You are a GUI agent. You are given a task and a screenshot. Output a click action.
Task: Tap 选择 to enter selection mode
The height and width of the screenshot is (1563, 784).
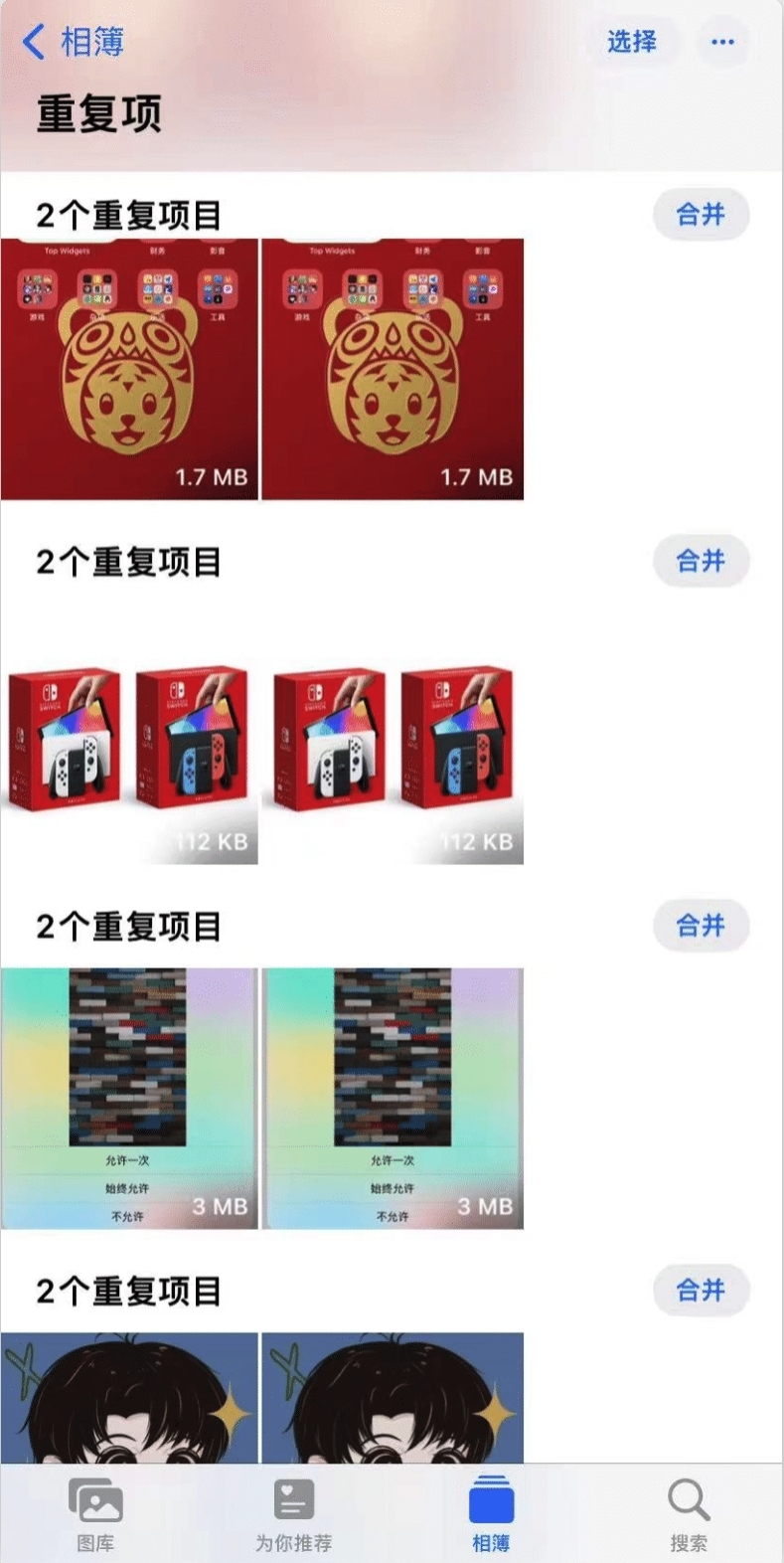632,42
